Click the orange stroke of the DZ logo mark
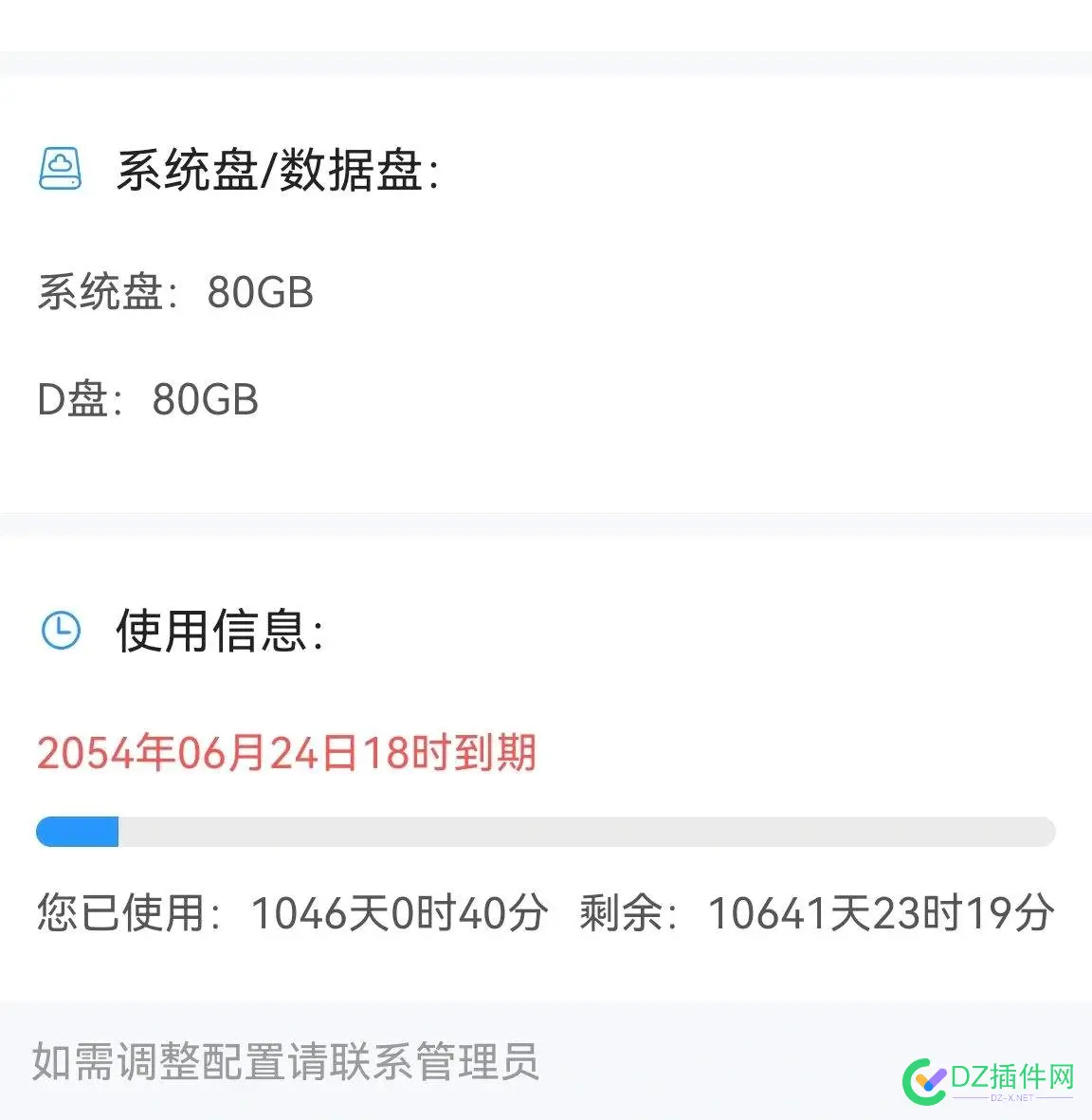Screen dimensions: 1092x1120 (921, 1077)
